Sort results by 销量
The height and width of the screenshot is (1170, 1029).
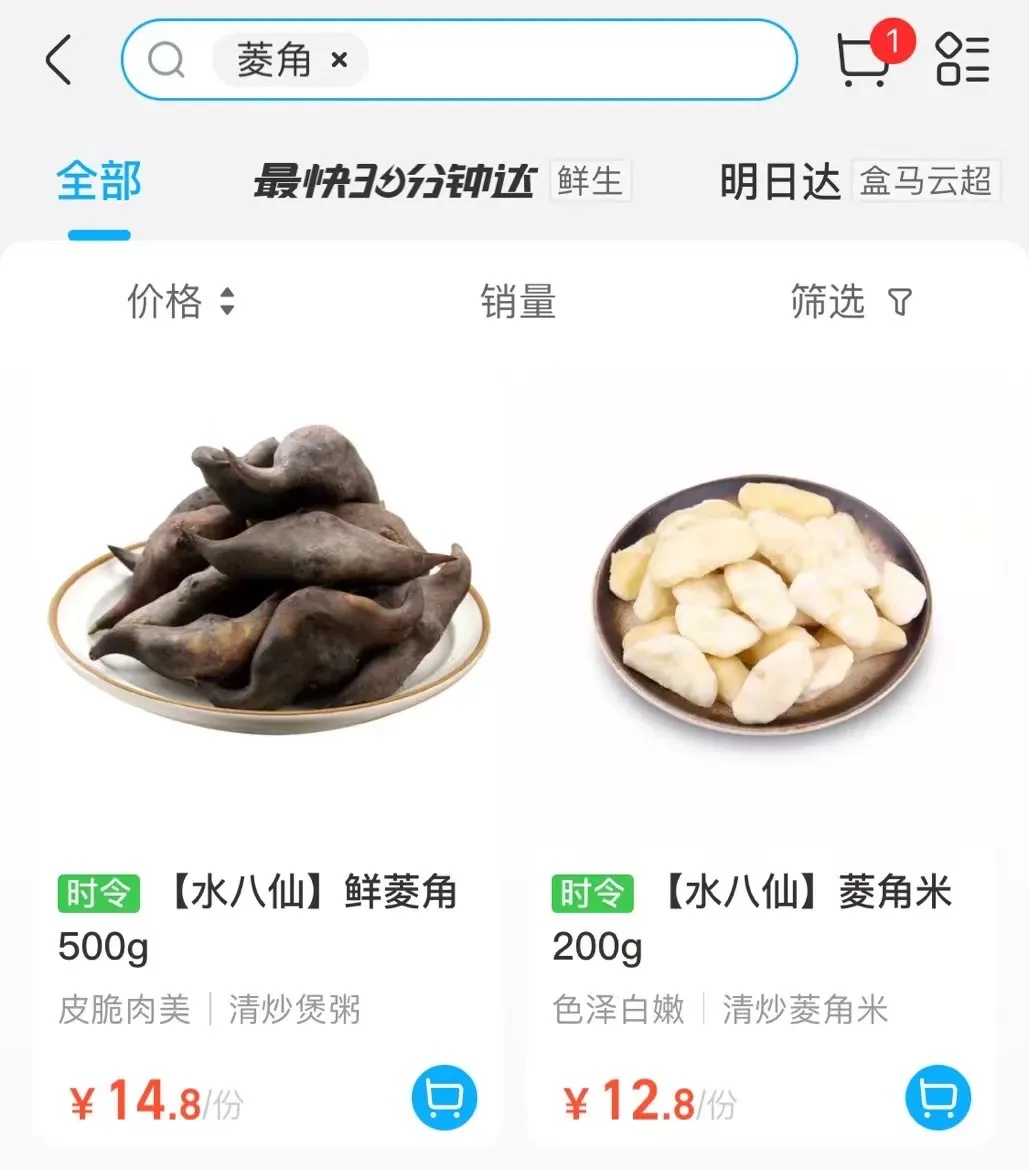coord(518,302)
